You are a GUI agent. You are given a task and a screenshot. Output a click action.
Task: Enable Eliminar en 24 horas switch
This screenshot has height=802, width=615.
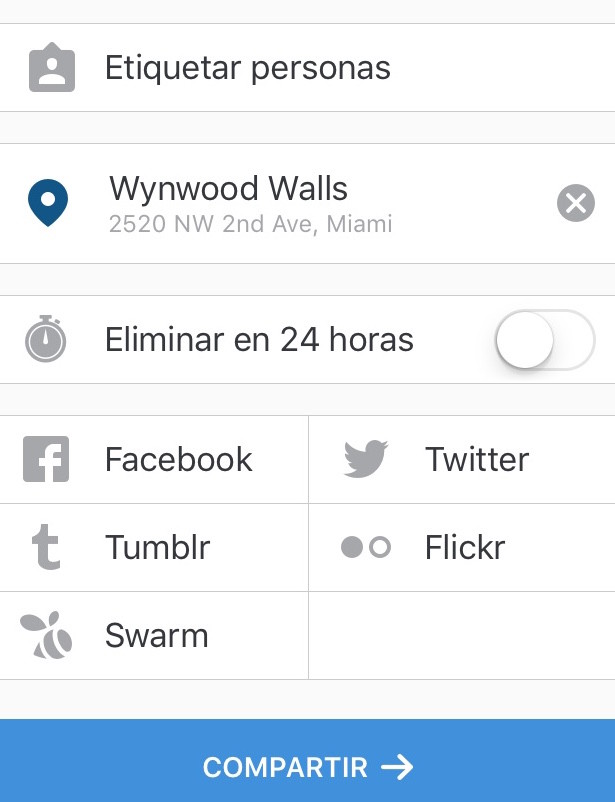(x=544, y=340)
